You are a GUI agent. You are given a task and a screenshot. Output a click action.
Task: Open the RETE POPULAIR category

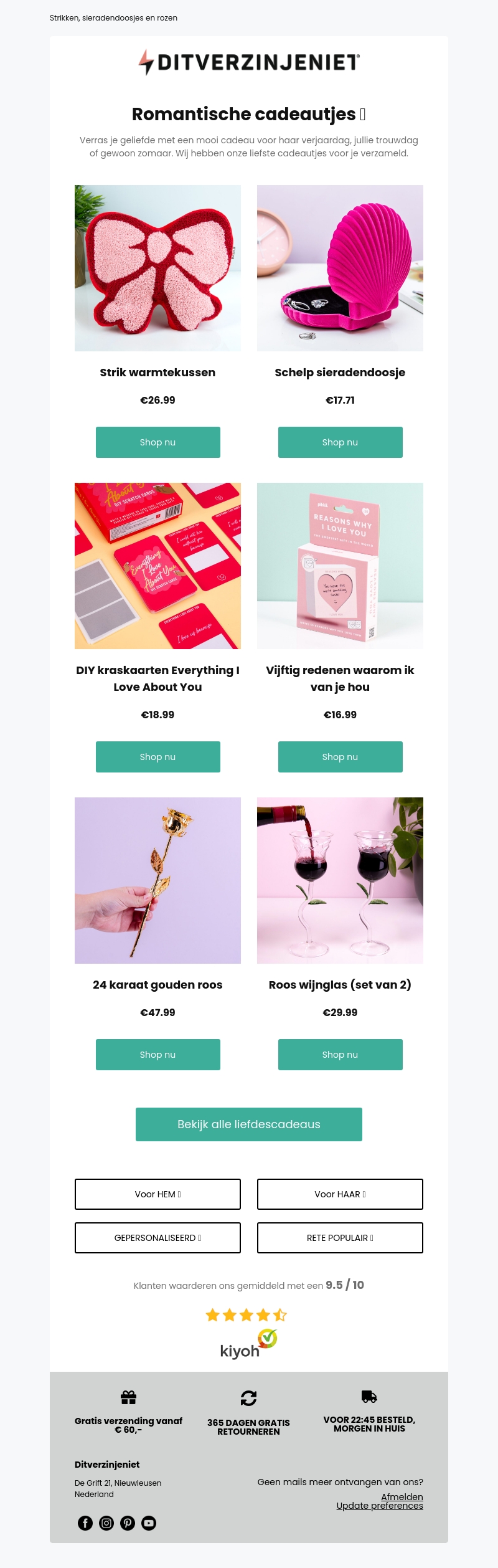[x=340, y=1238]
